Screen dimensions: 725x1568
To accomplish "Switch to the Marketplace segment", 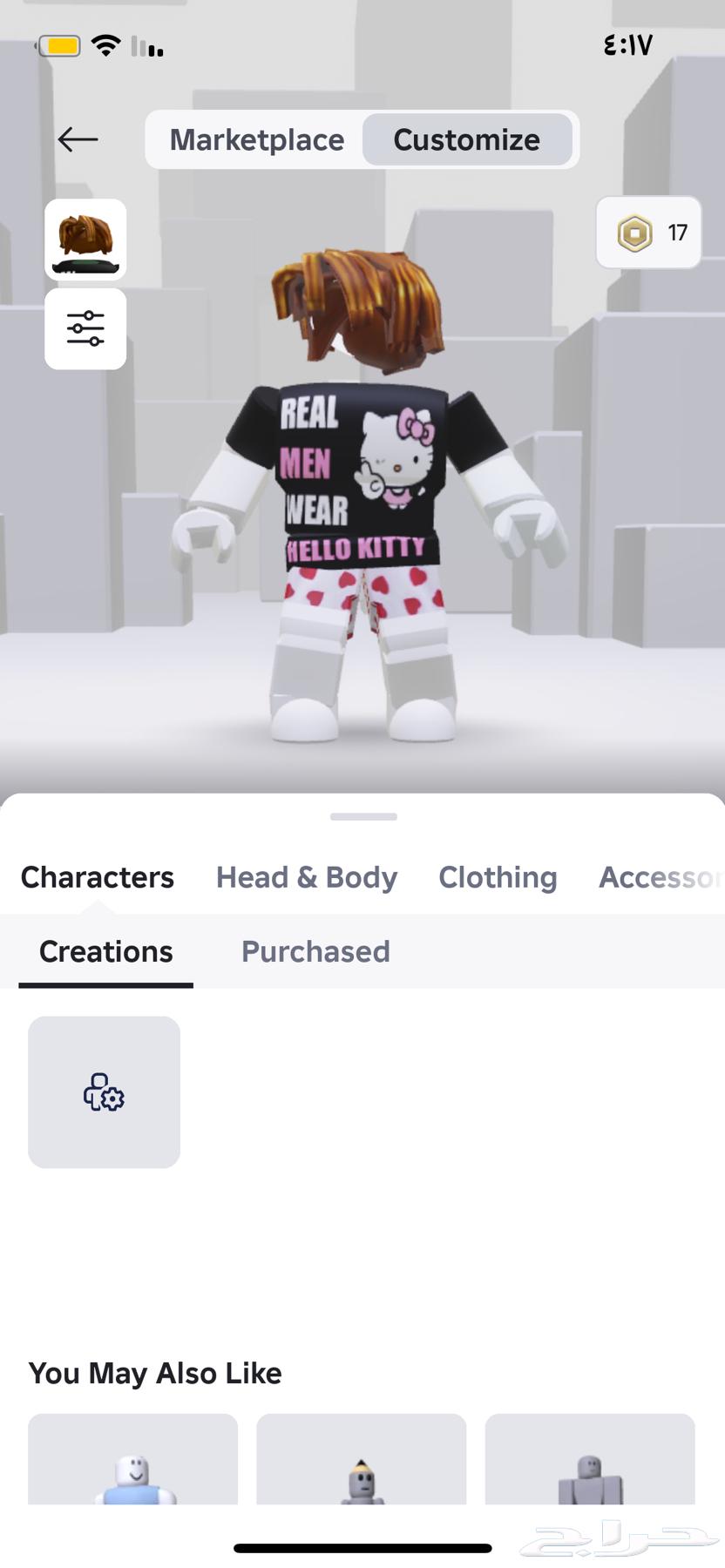I will pos(256,139).
